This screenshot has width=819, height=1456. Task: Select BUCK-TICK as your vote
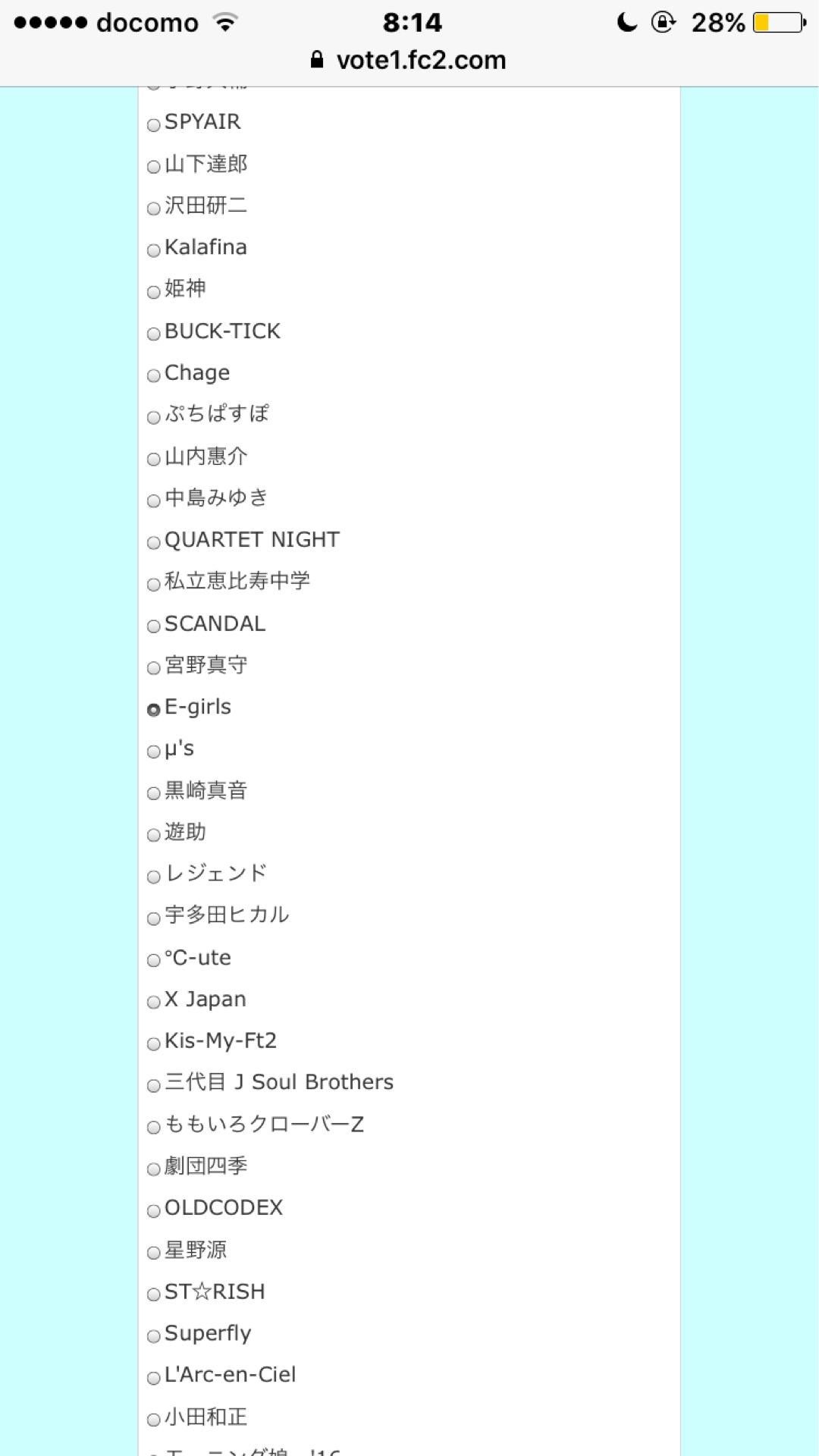154,334
